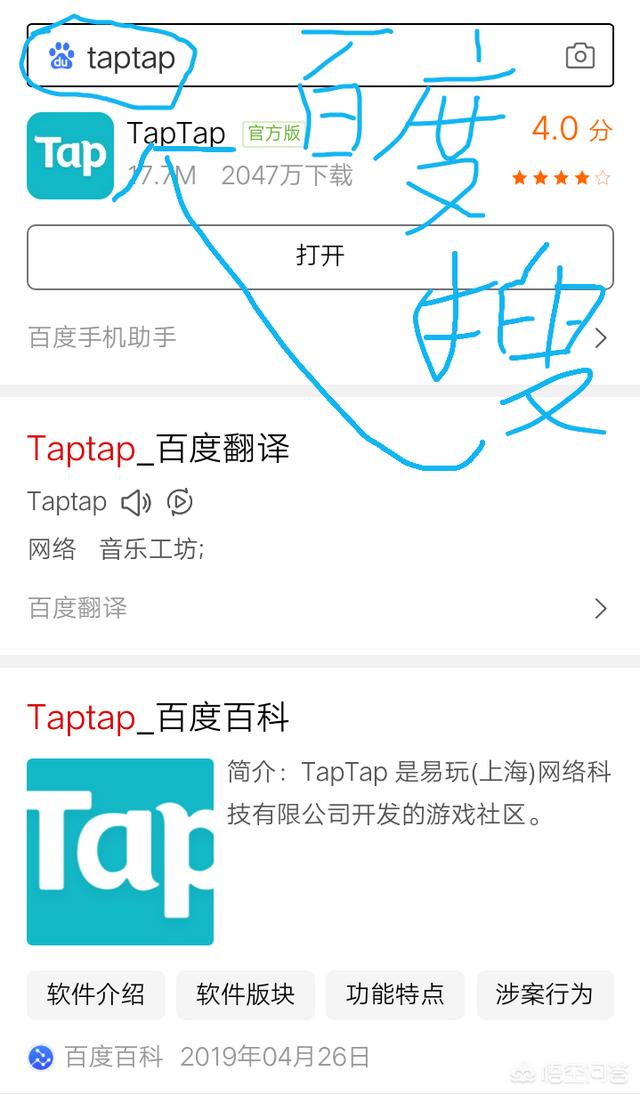Screen dimensions: 640x1095
Task: Open the 百度手机助手 source row
Action: [318, 337]
